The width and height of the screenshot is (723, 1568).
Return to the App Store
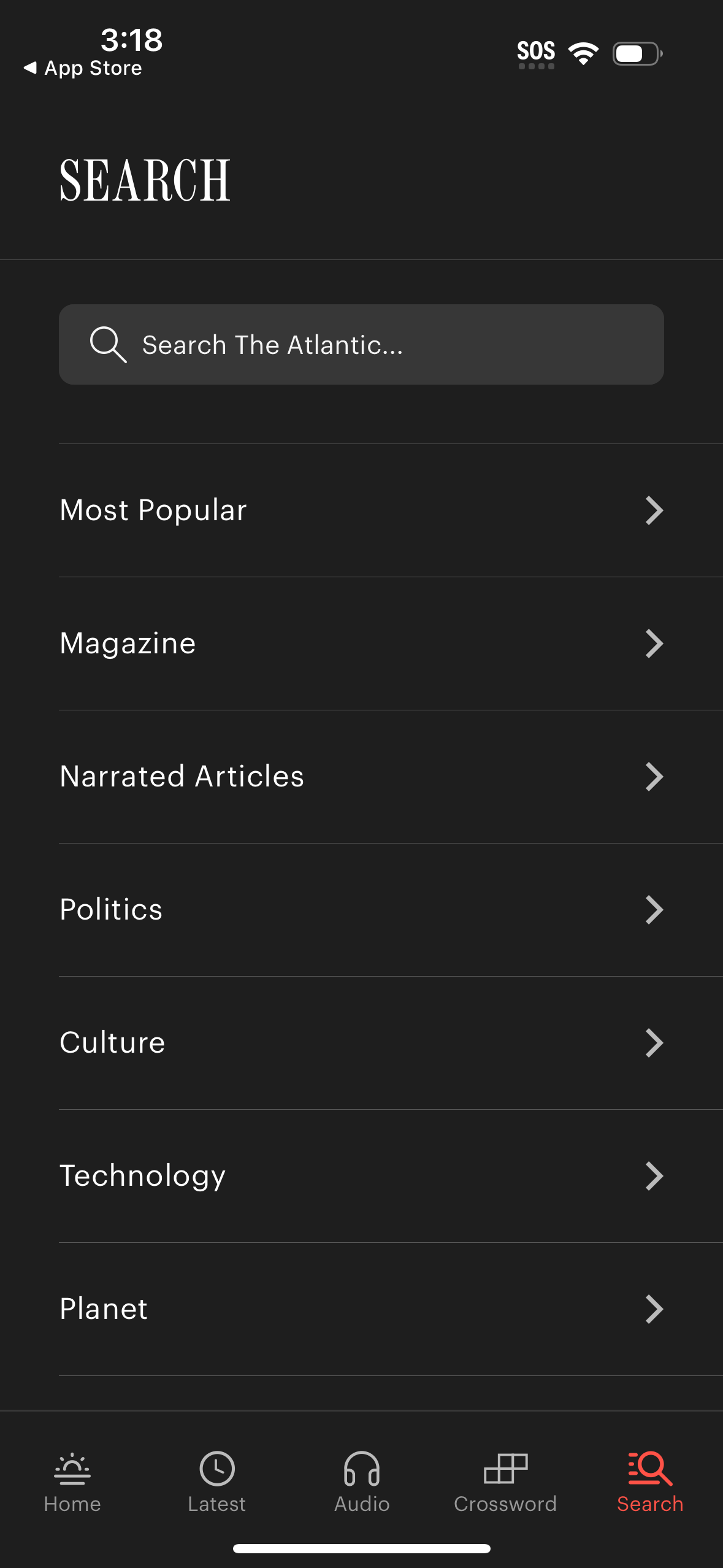[x=84, y=67]
